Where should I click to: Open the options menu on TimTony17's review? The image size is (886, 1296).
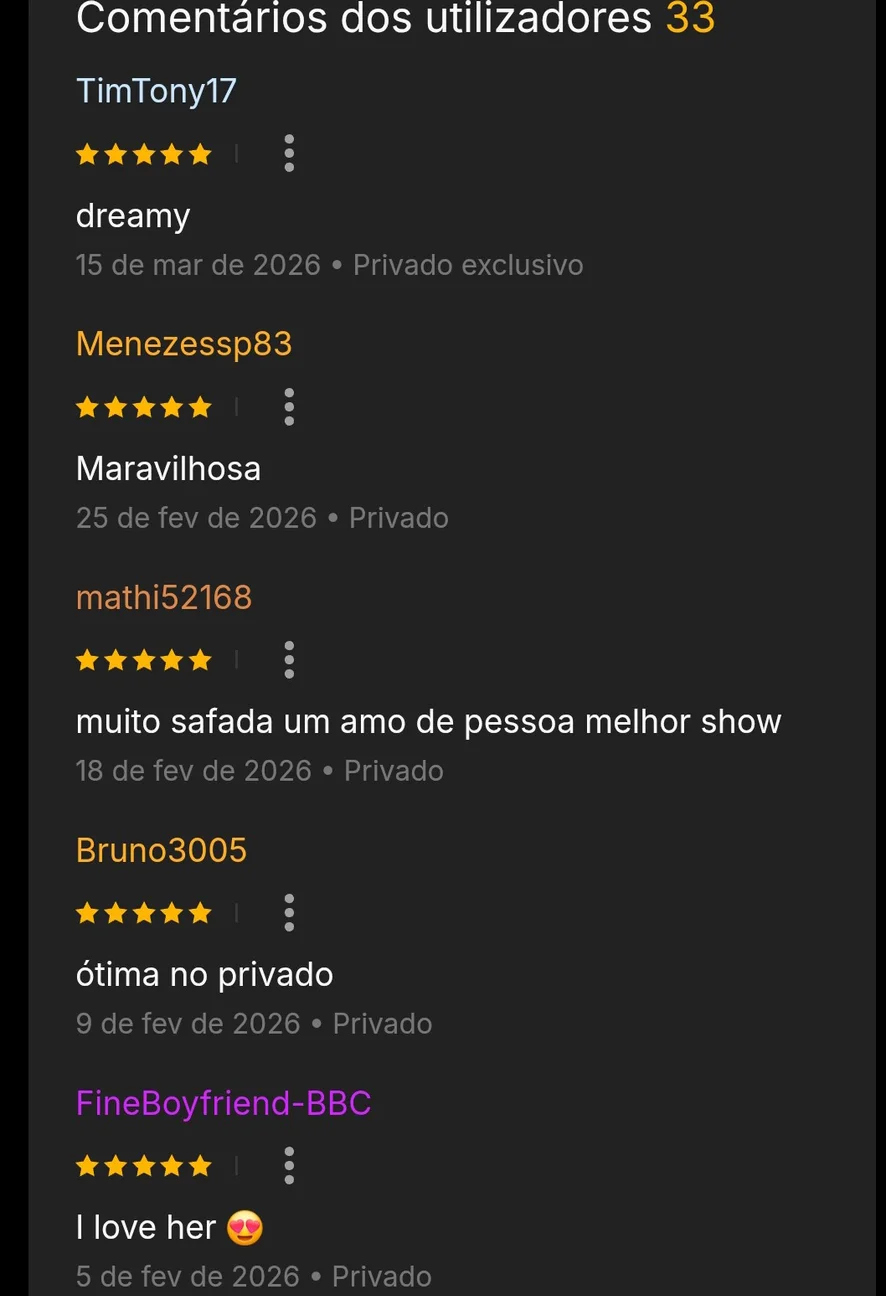289,153
